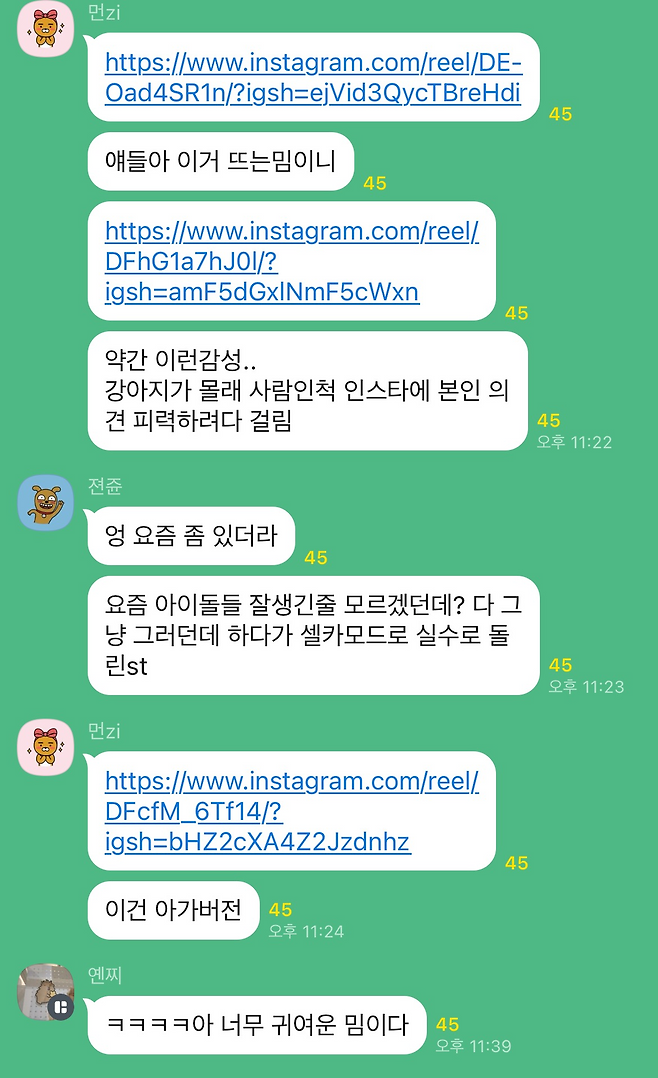658x1078 pixels.
Task: Open 먼zi's avatar beside the DFcfM_6Tf14 link
Action: (x=46, y=747)
